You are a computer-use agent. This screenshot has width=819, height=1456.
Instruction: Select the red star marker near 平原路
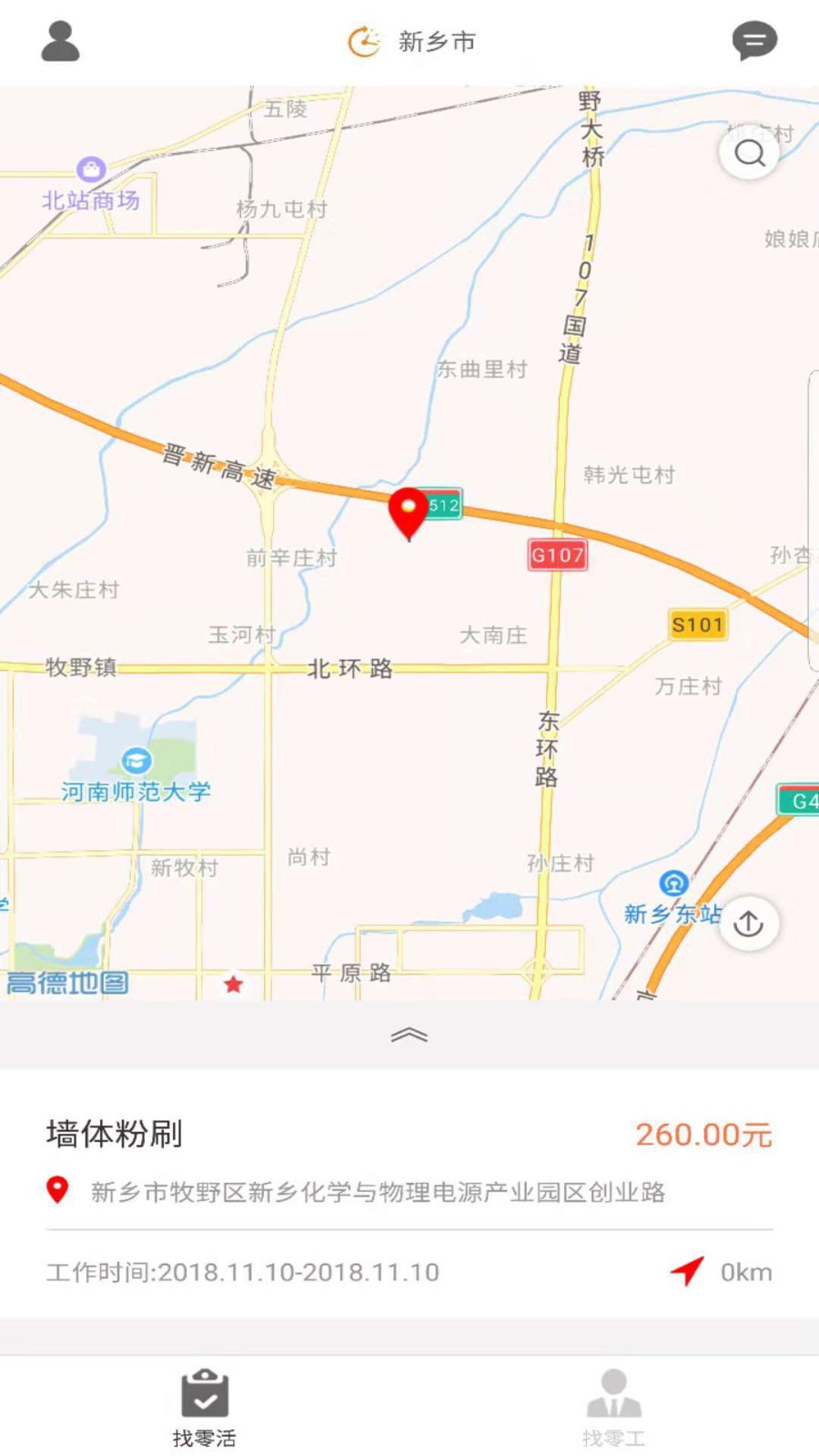tap(234, 984)
